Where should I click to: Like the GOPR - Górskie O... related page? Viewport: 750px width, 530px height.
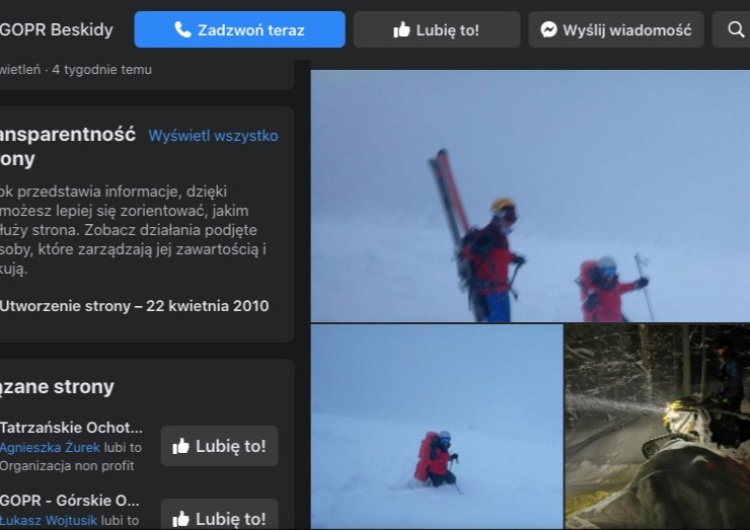click(219, 517)
